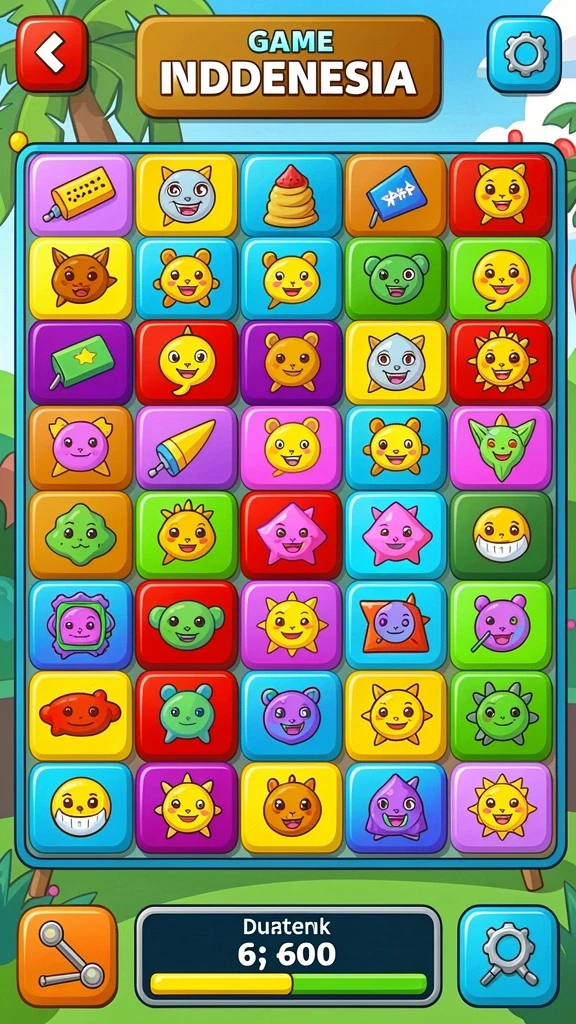The height and width of the screenshot is (1024, 576).
Task: Pick the red blob on yellow tile
Action: (x=80, y=715)
